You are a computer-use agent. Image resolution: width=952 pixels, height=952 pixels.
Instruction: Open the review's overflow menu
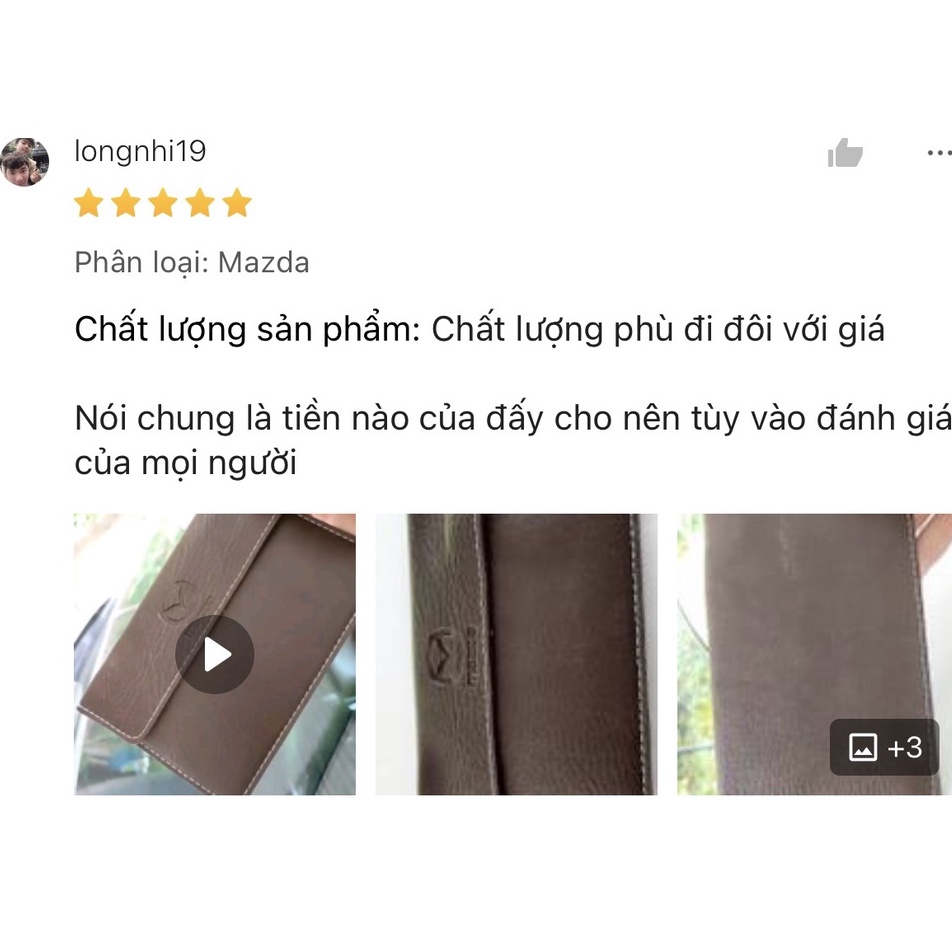(938, 154)
